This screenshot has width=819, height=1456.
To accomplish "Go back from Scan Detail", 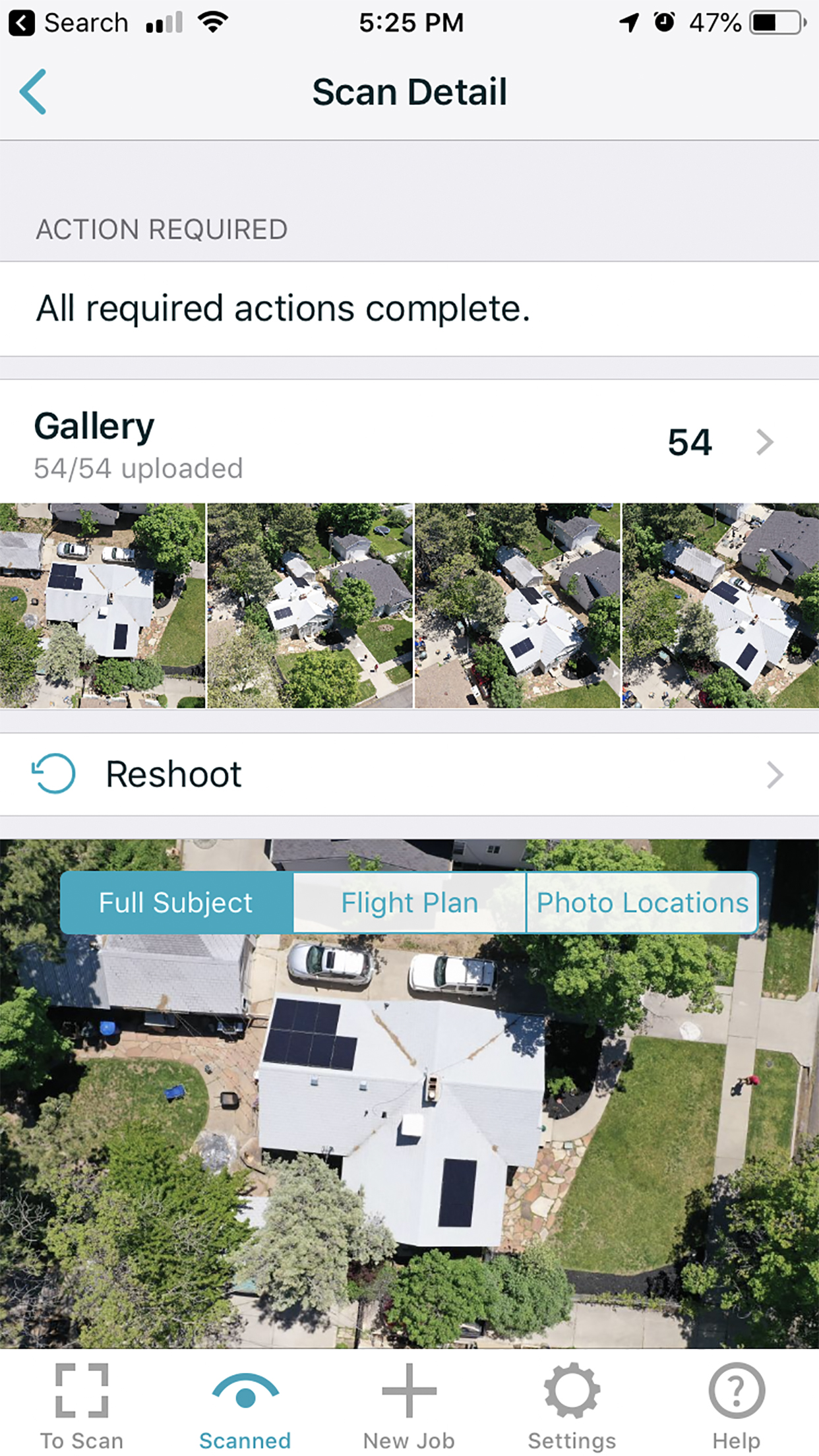I will point(33,92).
